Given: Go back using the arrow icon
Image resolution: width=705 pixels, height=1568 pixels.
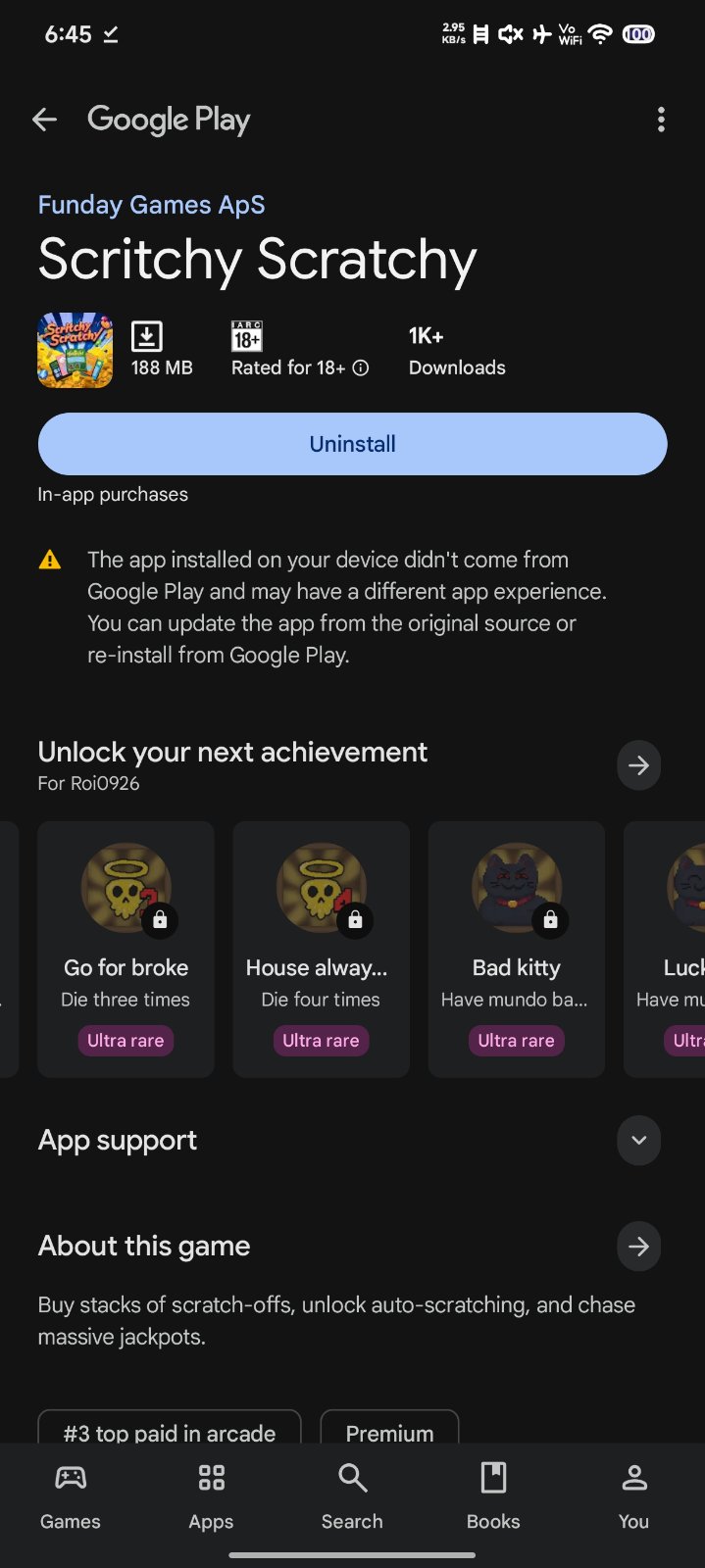Looking at the screenshot, I should (44, 120).
